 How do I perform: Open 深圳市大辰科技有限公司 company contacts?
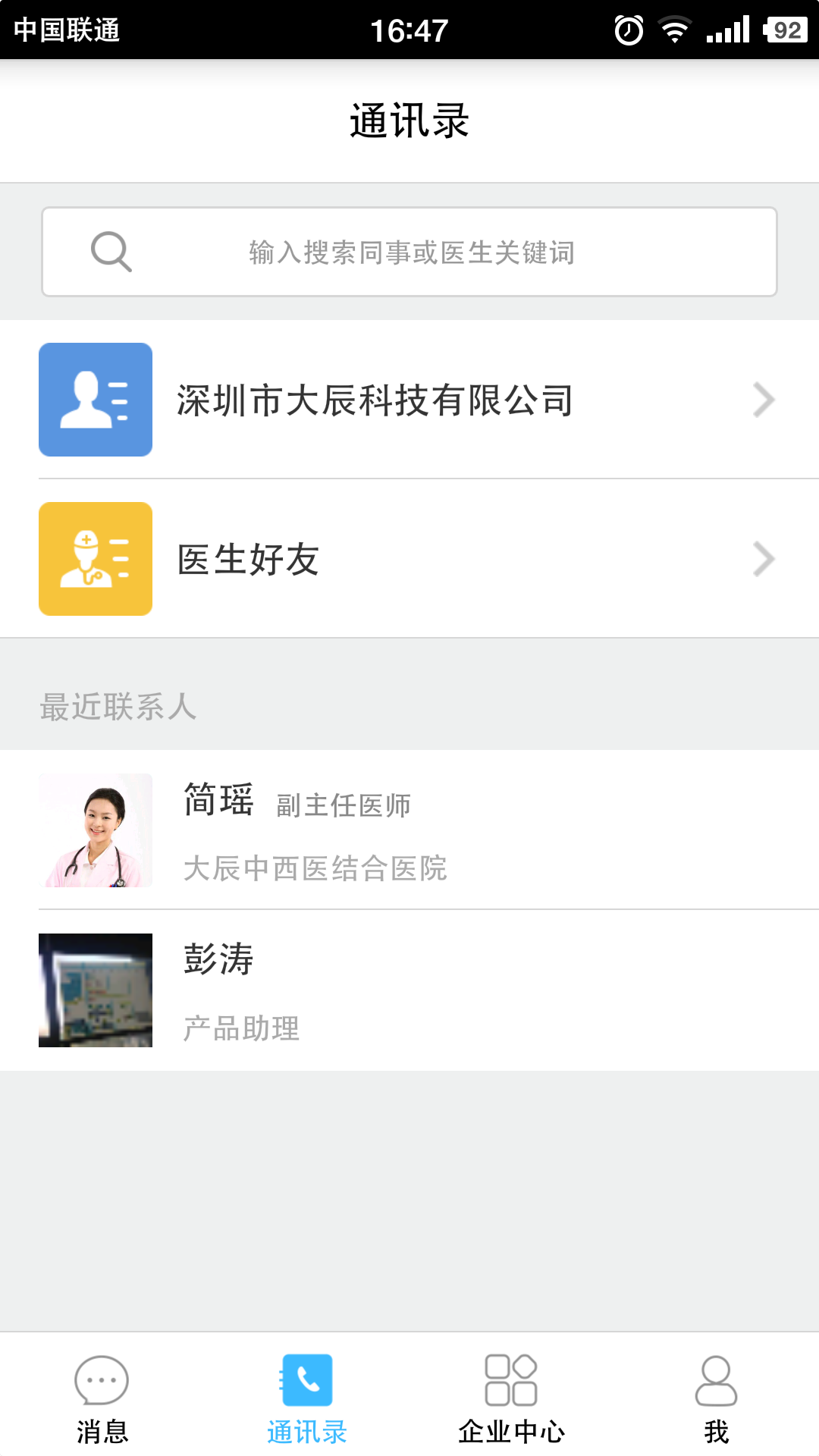pos(409,400)
